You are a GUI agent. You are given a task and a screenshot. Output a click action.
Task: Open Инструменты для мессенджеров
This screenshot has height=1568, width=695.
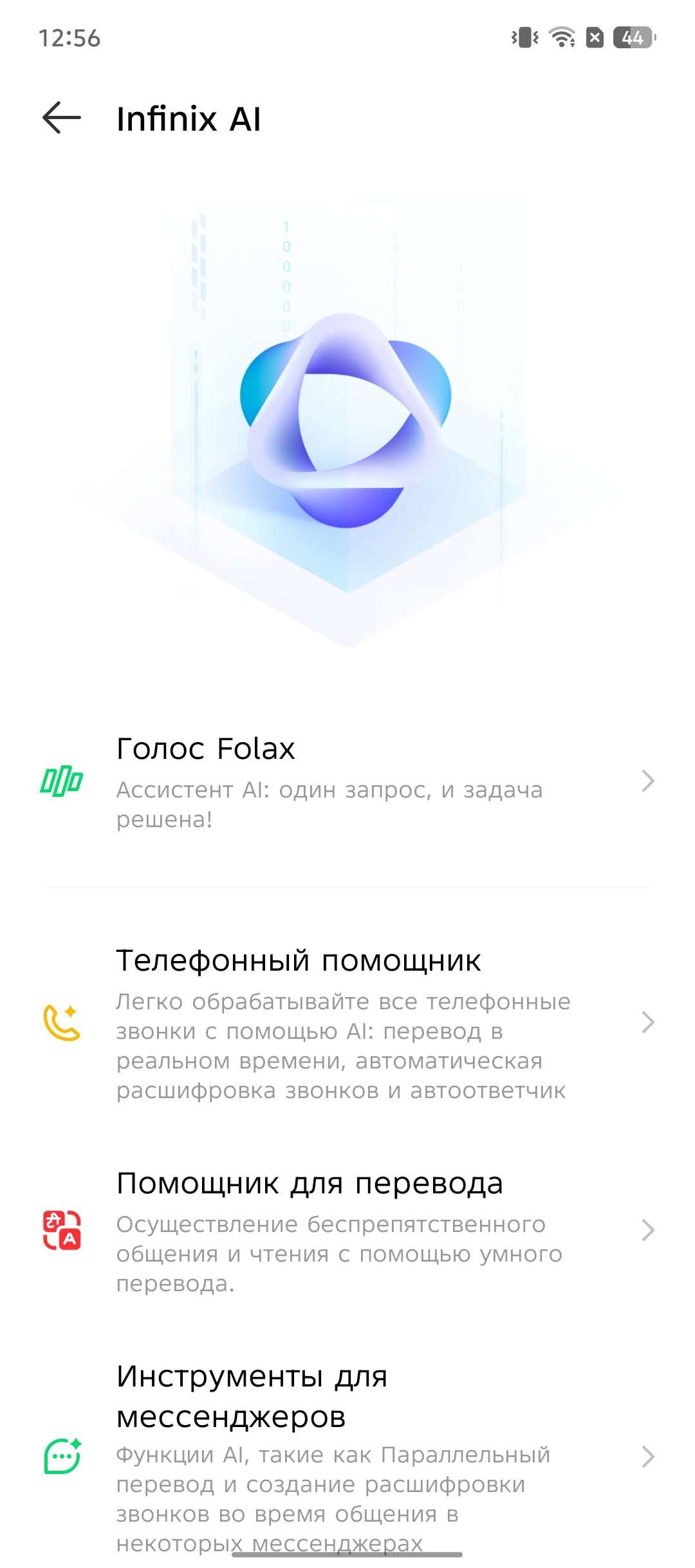tap(347, 1456)
